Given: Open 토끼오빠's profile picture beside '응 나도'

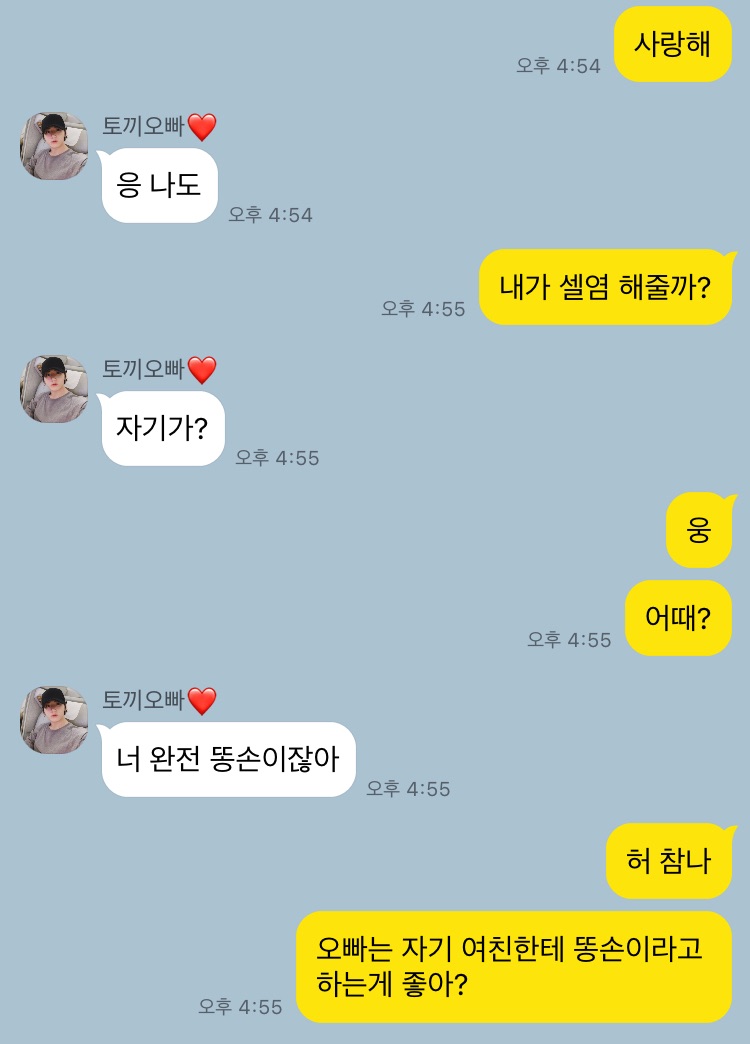Looking at the screenshot, I should 54,146.
